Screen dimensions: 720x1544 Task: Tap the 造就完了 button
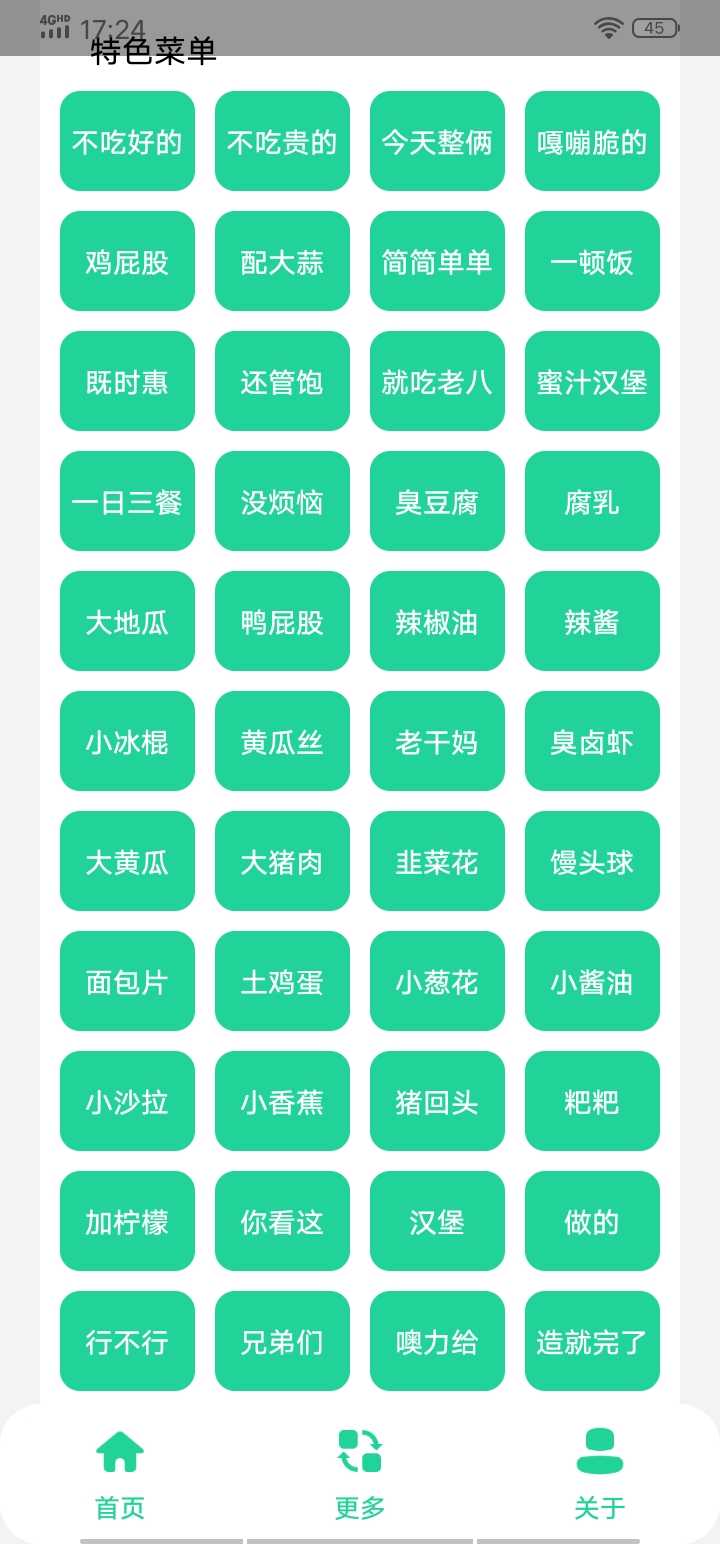[x=592, y=1341]
